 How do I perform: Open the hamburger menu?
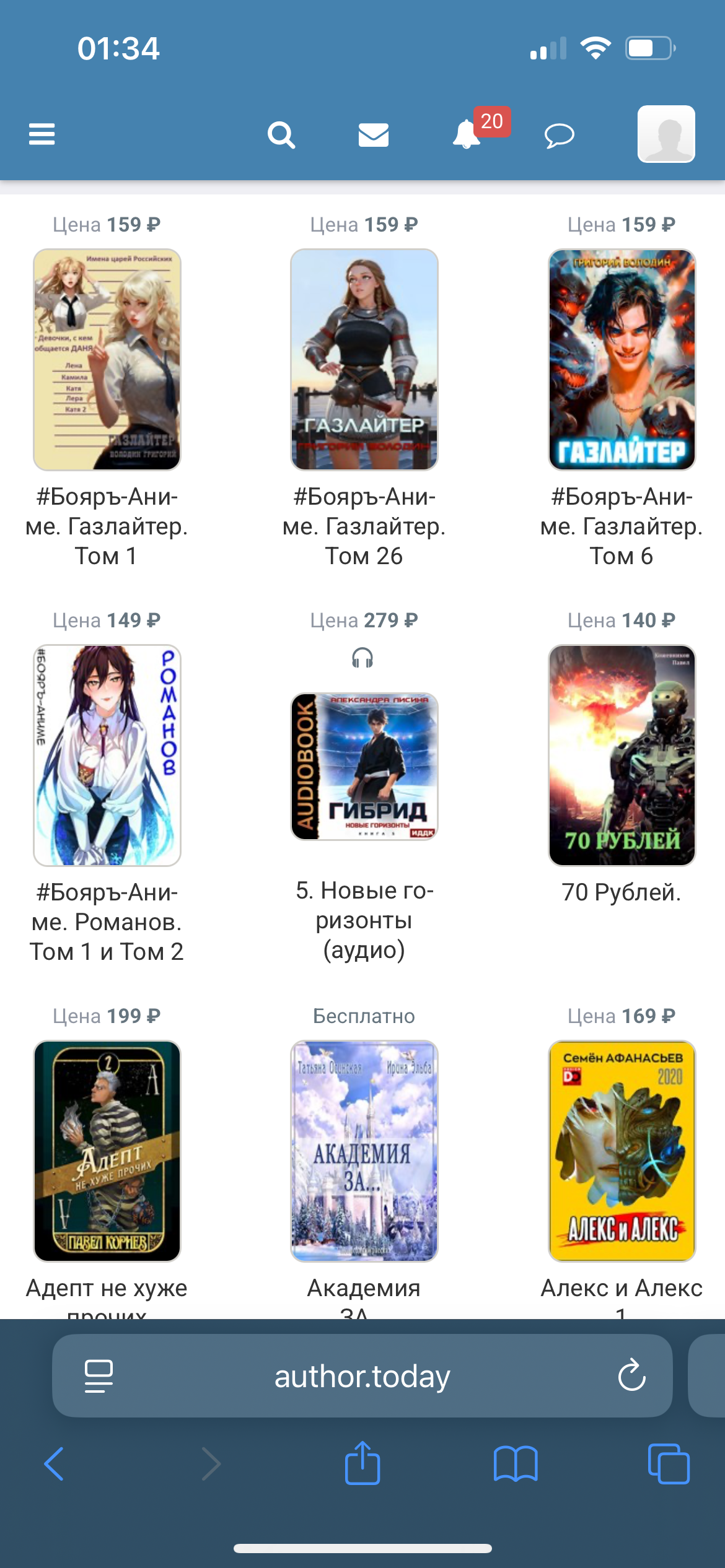click(x=42, y=134)
